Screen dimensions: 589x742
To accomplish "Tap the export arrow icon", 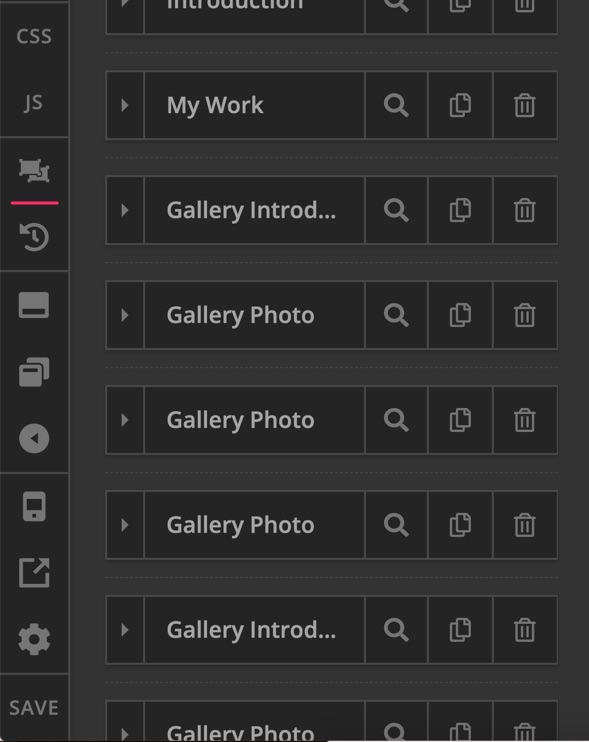I will [34, 573].
